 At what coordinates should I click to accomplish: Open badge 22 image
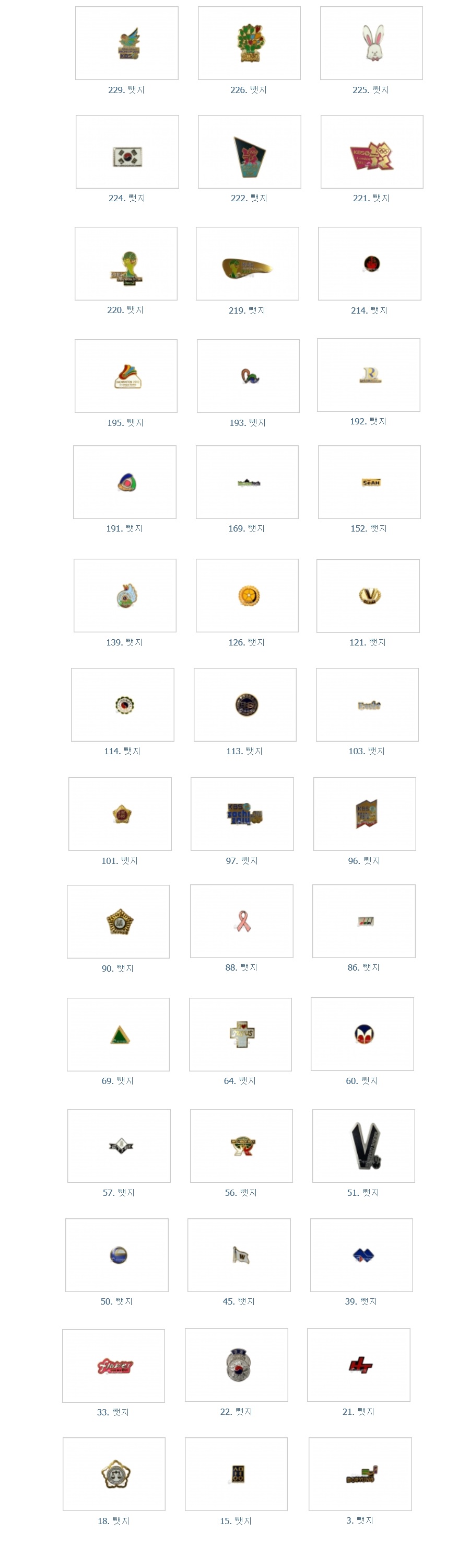[236, 1365]
